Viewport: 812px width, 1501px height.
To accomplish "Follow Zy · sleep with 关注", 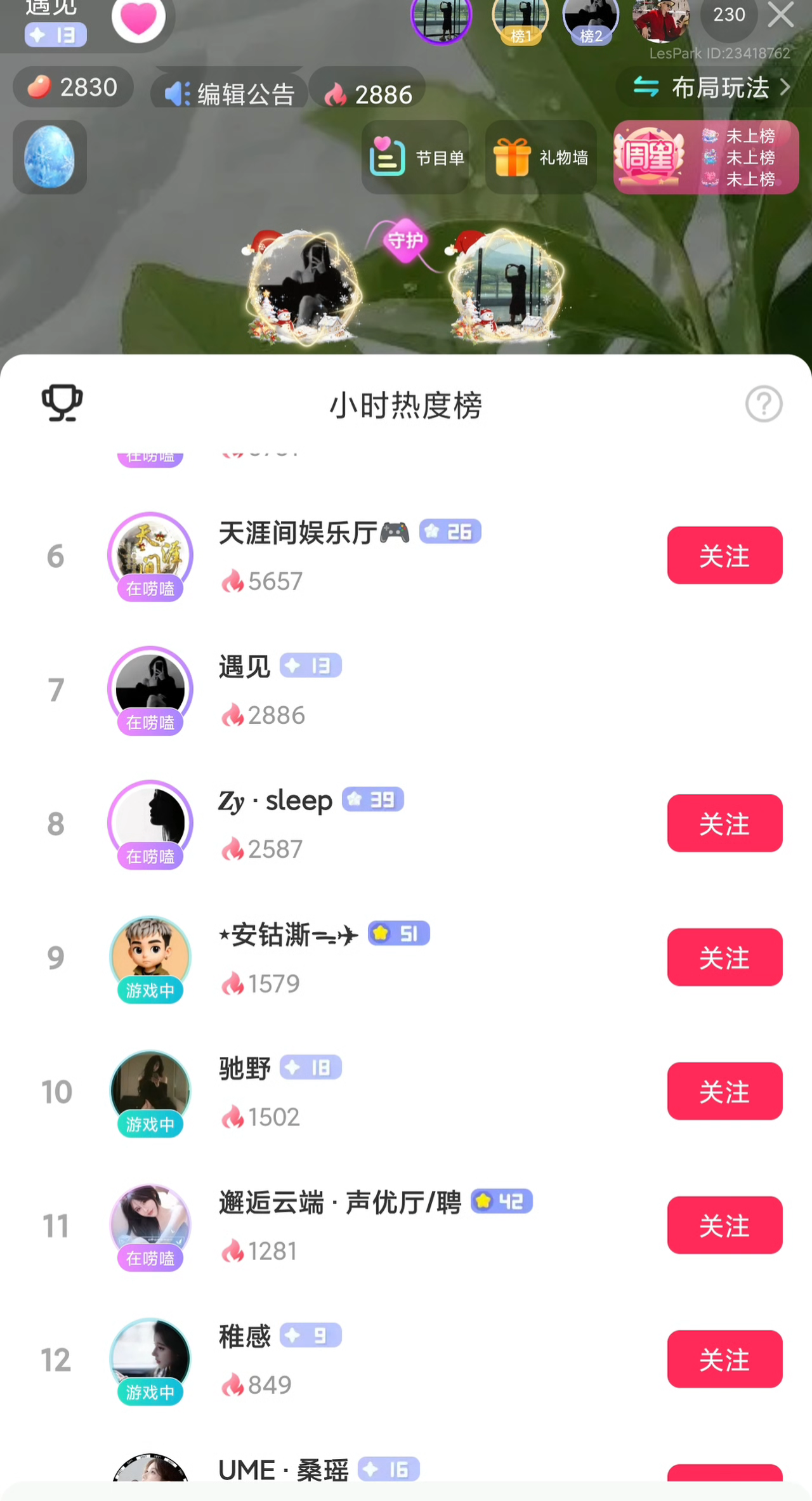I will tap(724, 823).
